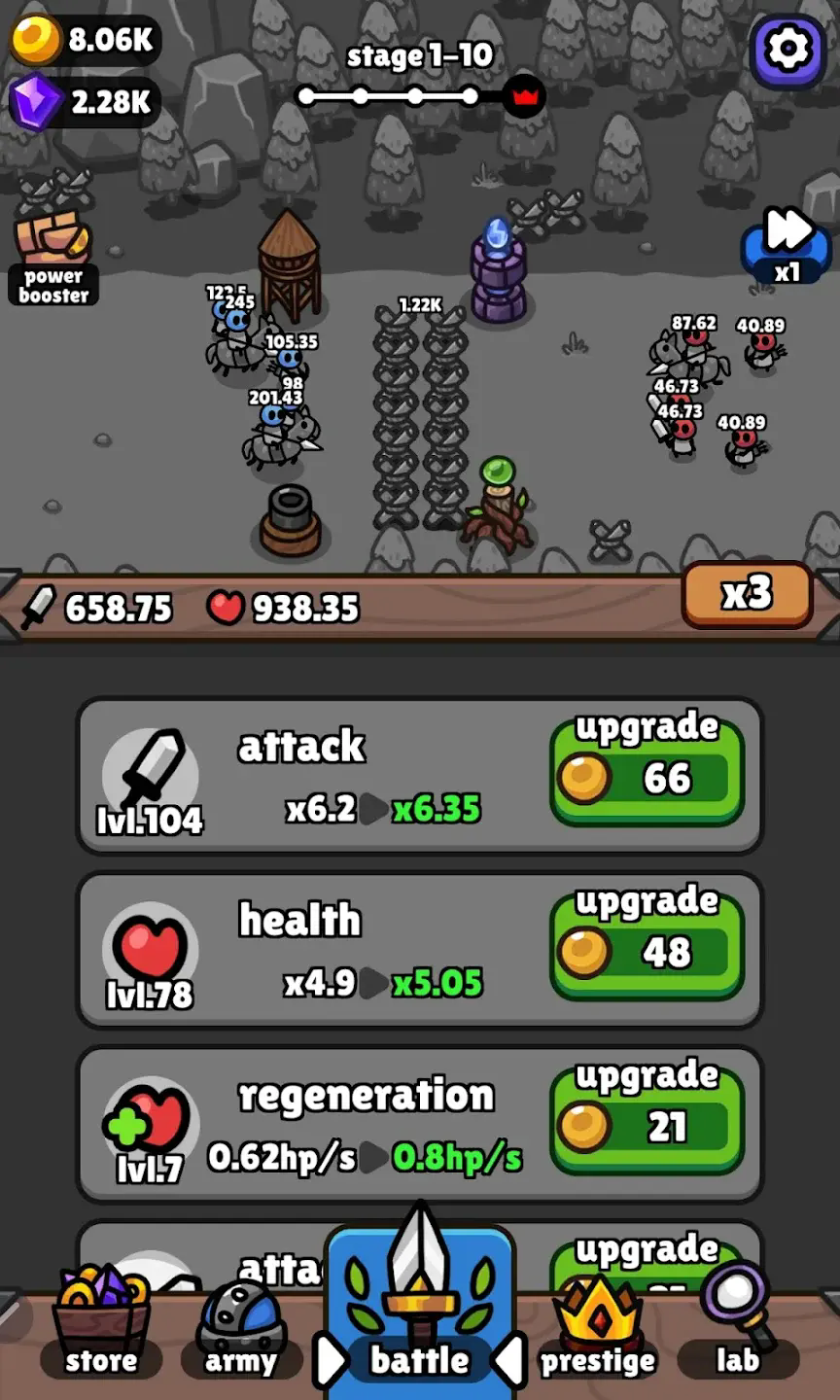Toggle the x1 game speed button
This screenshot has height=1400, width=840.
(787, 246)
